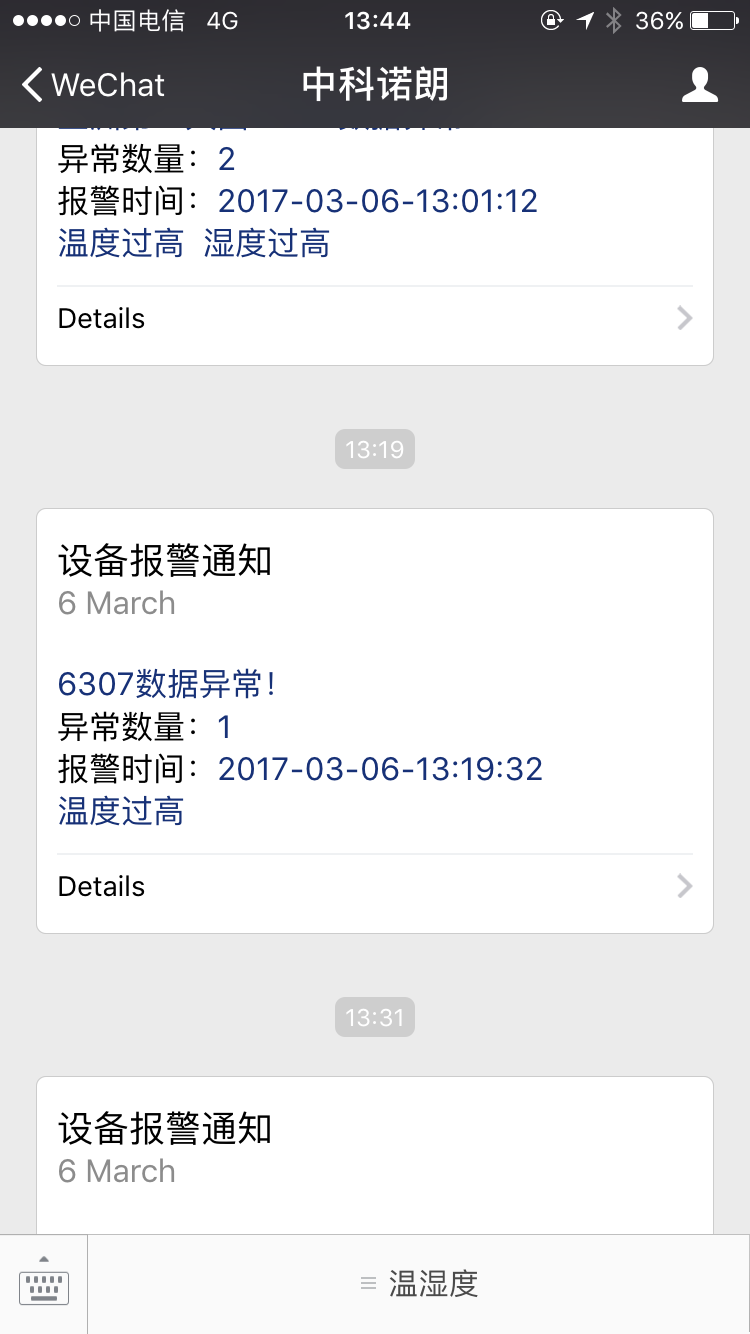
Task: Open Details of the 13:19:32 alarm
Action: 375,887
